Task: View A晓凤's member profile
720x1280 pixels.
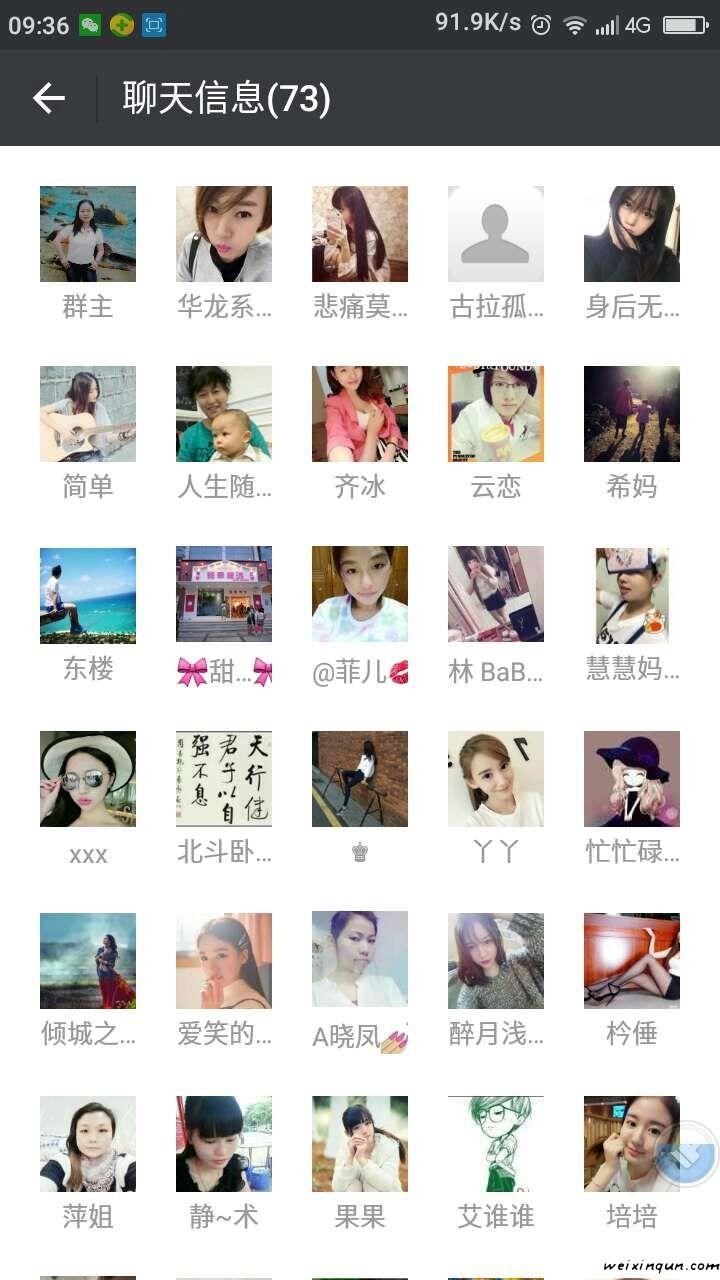Action: (360, 959)
